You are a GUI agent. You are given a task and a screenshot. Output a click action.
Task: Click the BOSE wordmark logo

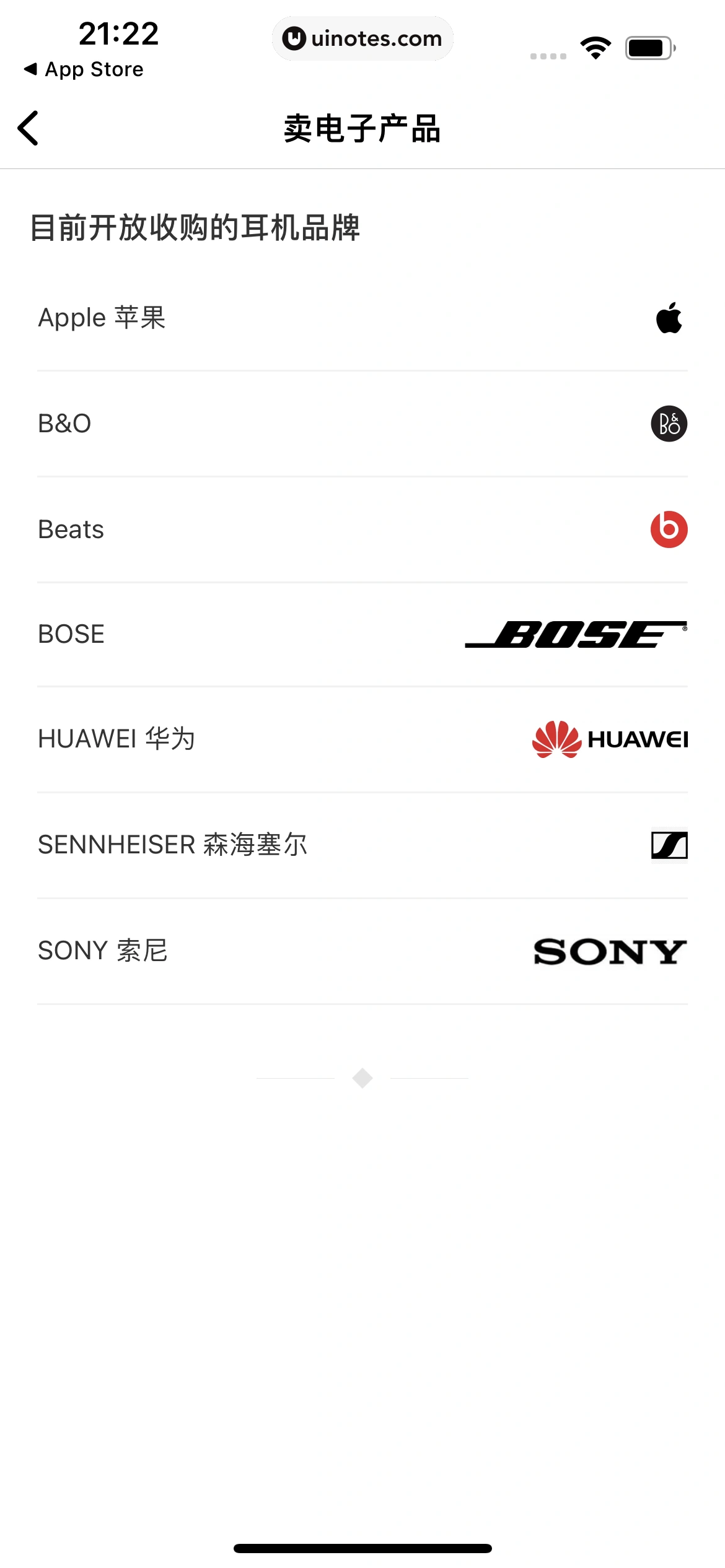575,634
